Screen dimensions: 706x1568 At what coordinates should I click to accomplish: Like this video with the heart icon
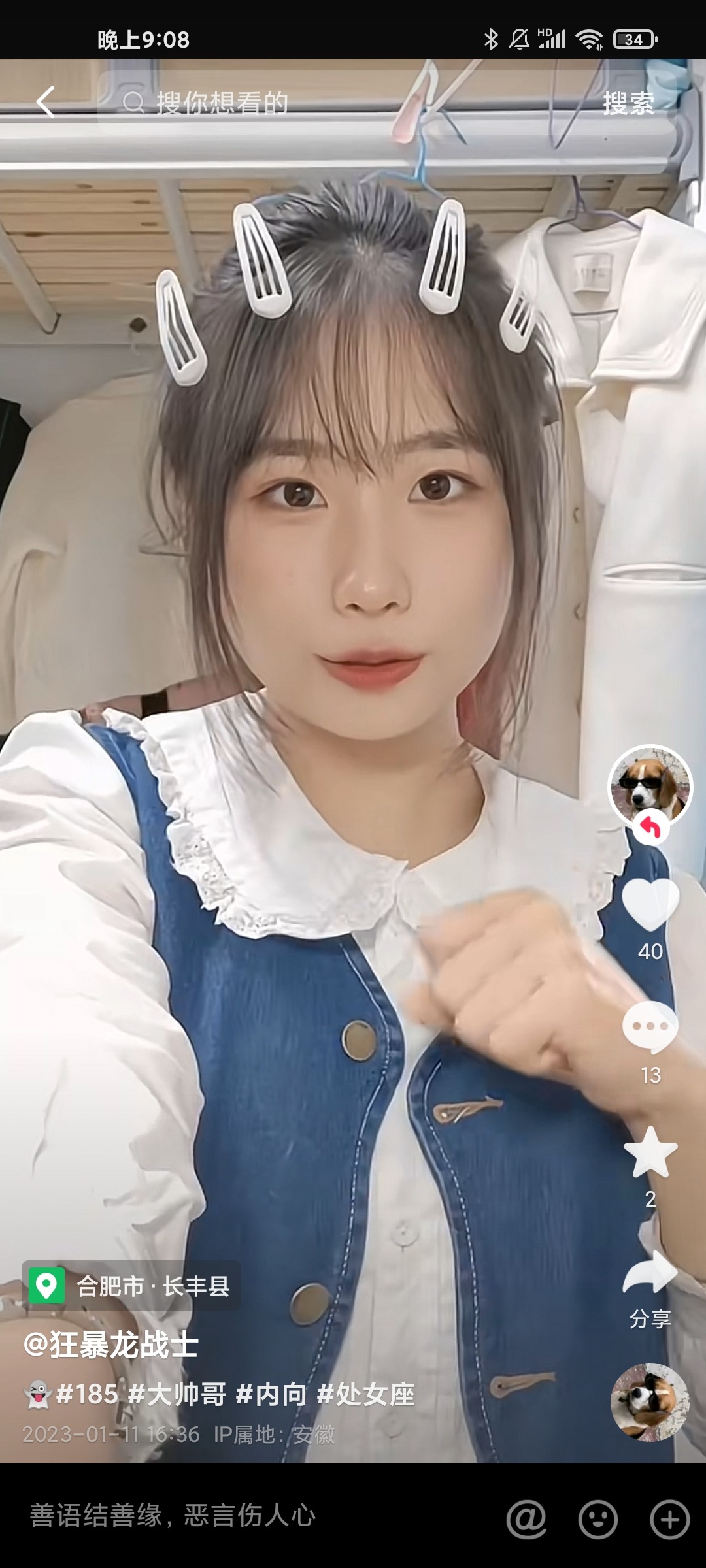click(650, 904)
